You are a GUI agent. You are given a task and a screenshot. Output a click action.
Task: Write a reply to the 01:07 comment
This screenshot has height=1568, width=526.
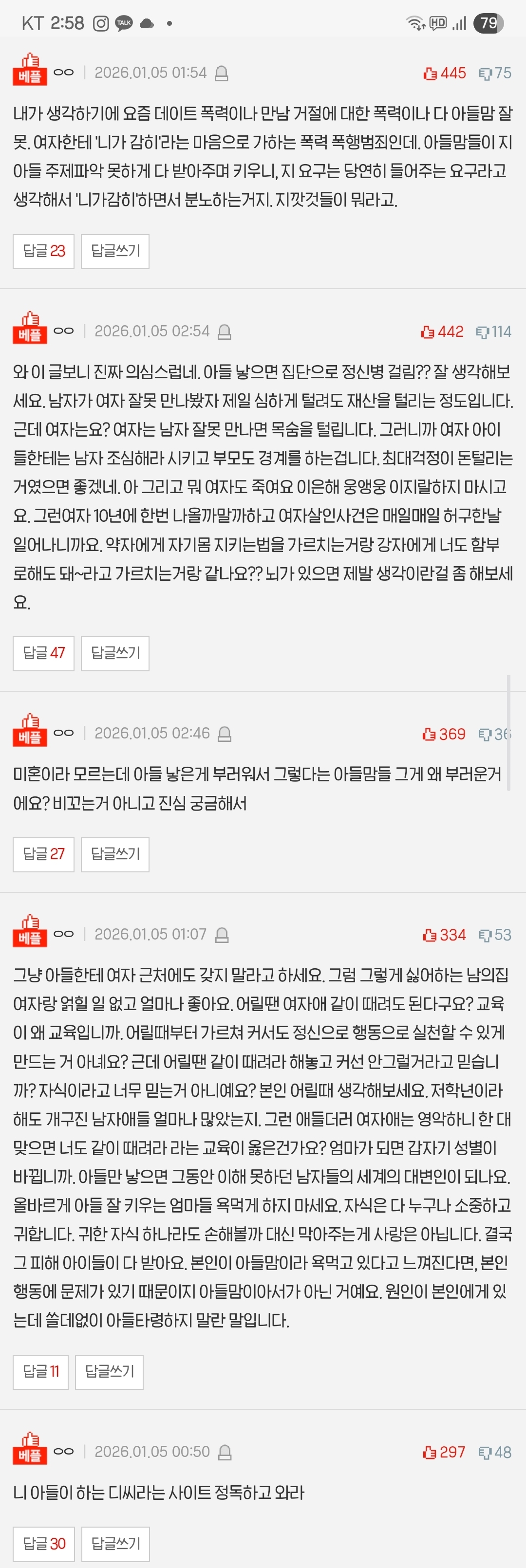109,1372
